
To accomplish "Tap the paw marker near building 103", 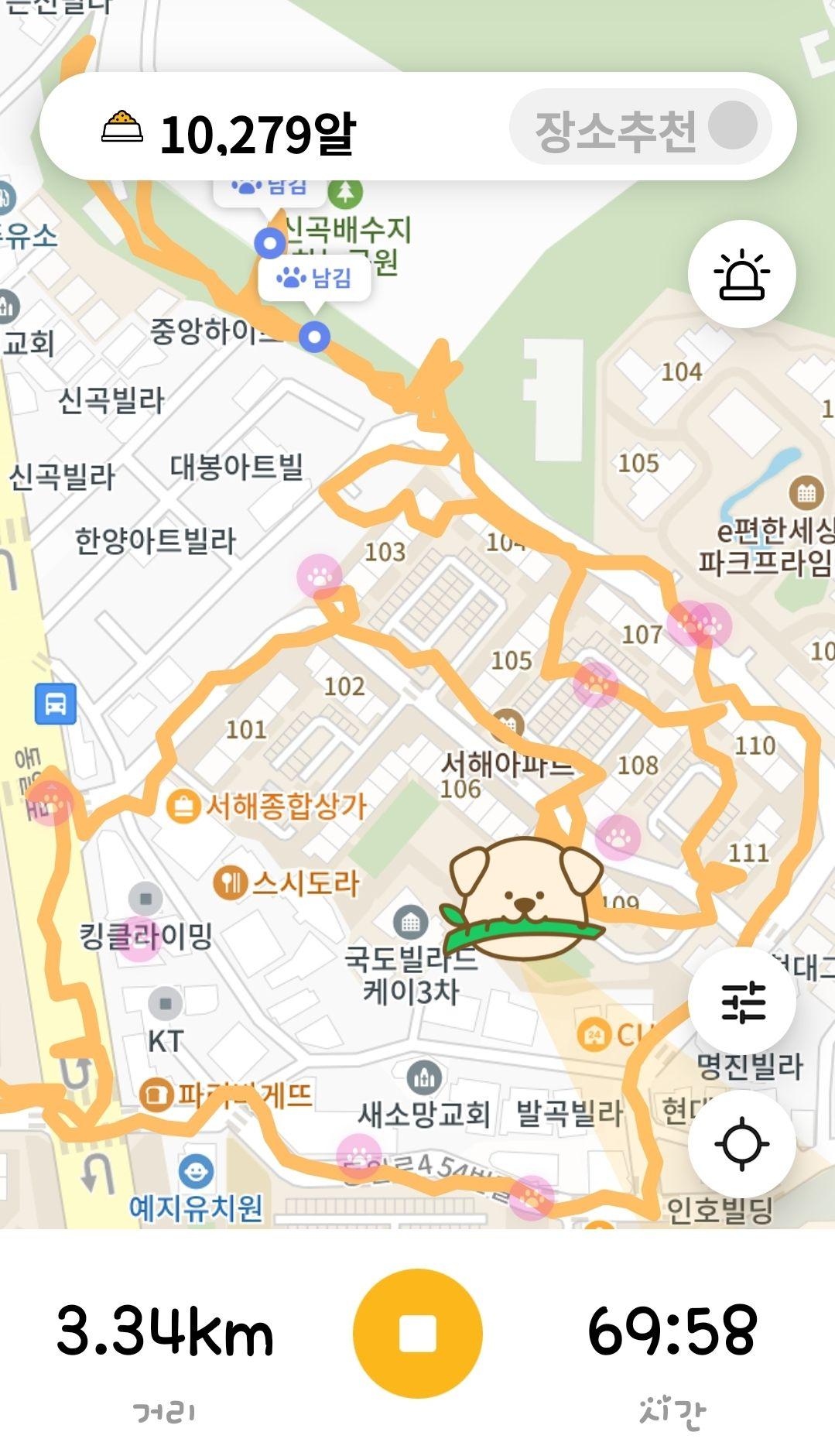I will point(320,576).
